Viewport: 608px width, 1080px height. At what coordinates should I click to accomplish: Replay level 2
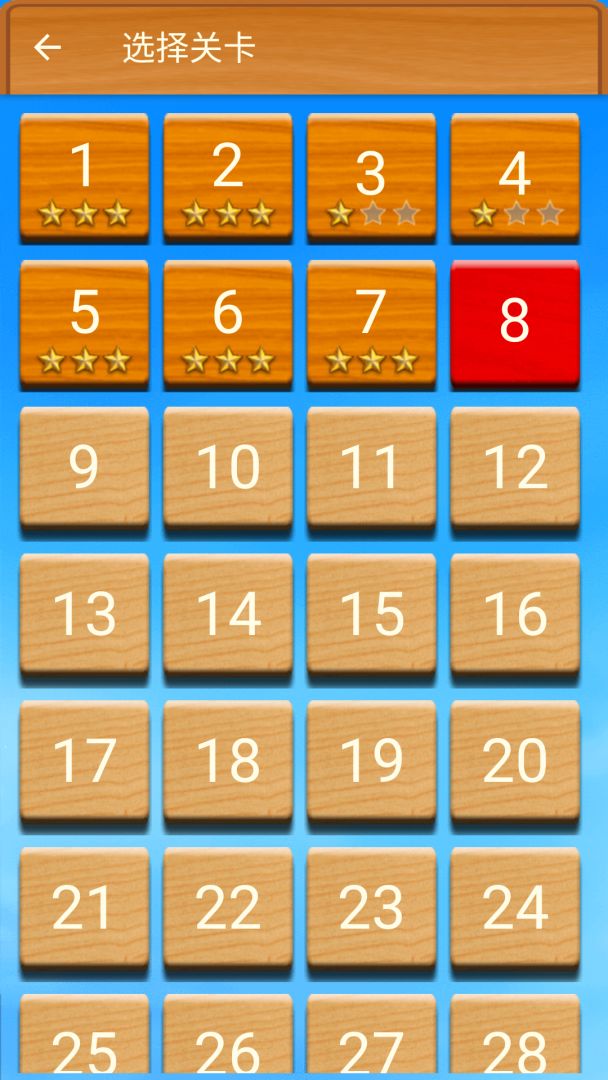pos(228,176)
